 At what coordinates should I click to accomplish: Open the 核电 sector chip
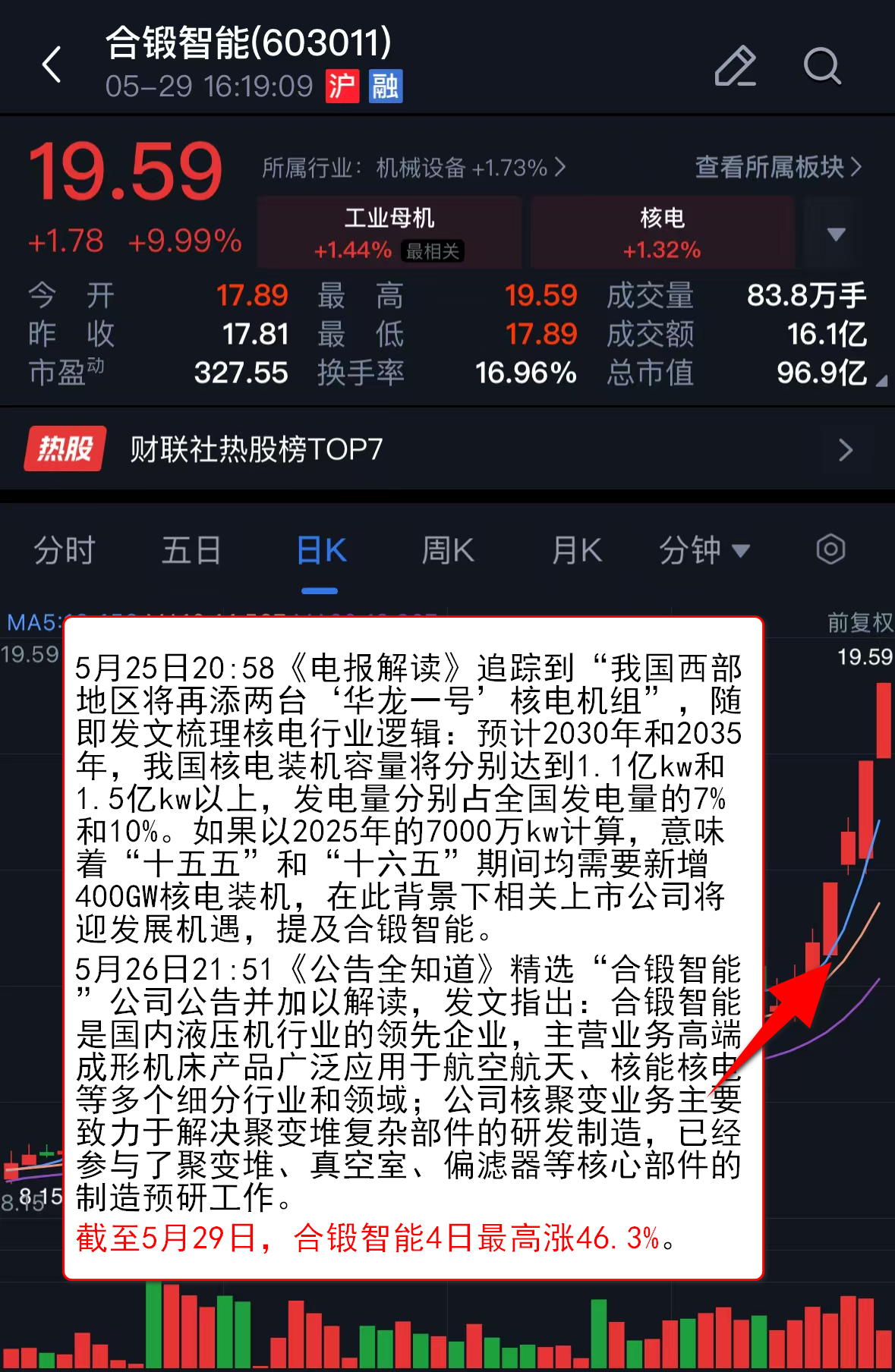[662, 233]
